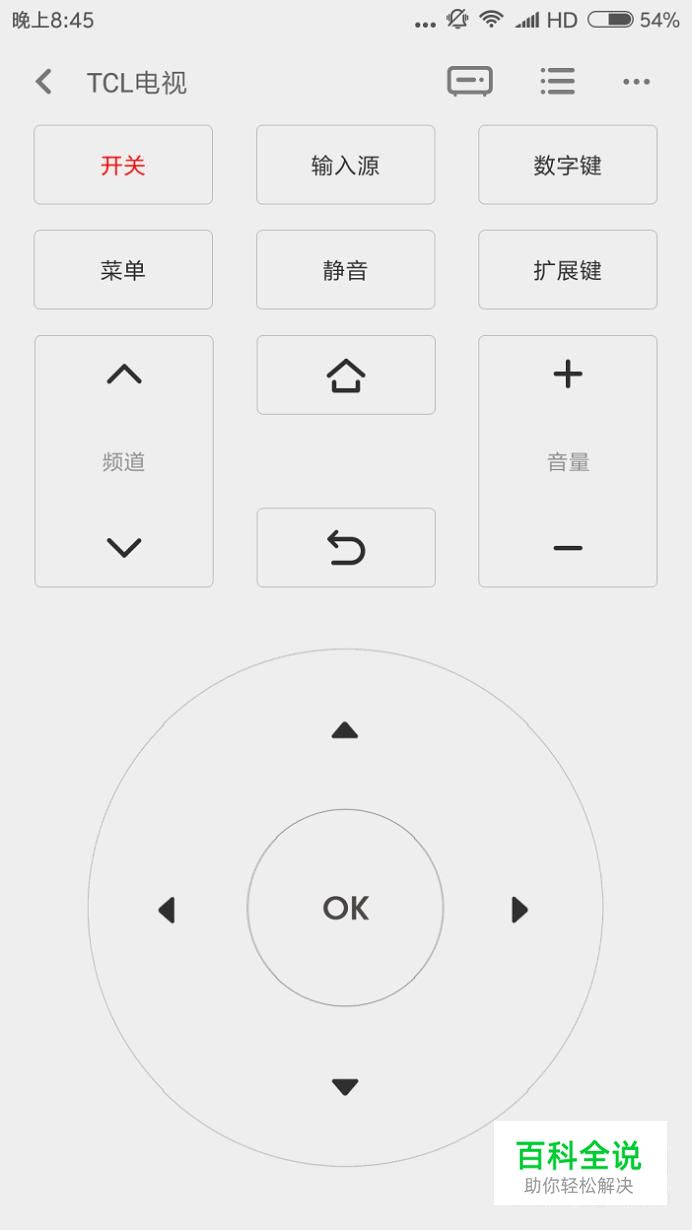Go to previous channel with 频道 down arrow
Image resolution: width=692 pixels, height=1230 pixels.
pyautogui.click(x=124, y=547)
